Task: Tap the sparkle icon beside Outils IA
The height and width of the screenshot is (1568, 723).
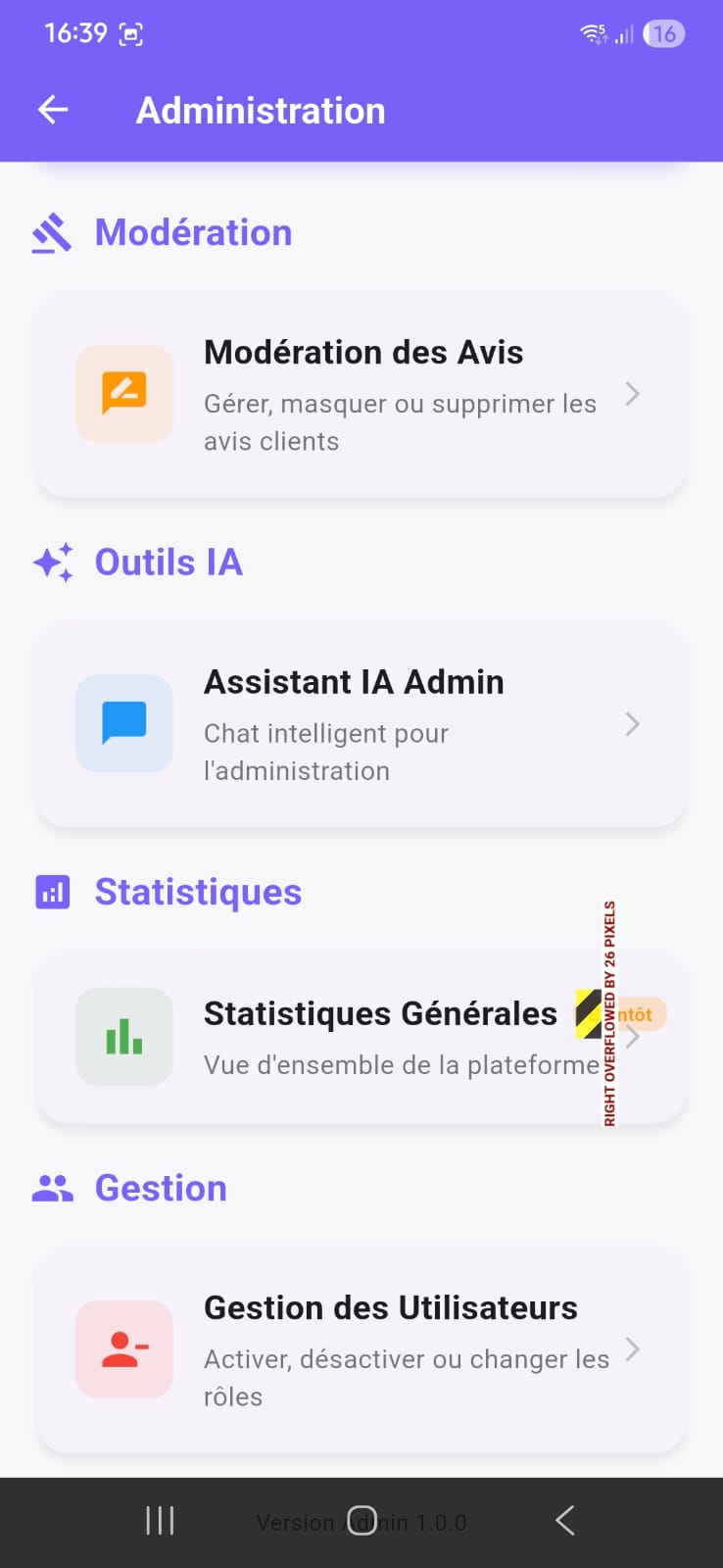Action: (51, 562)
